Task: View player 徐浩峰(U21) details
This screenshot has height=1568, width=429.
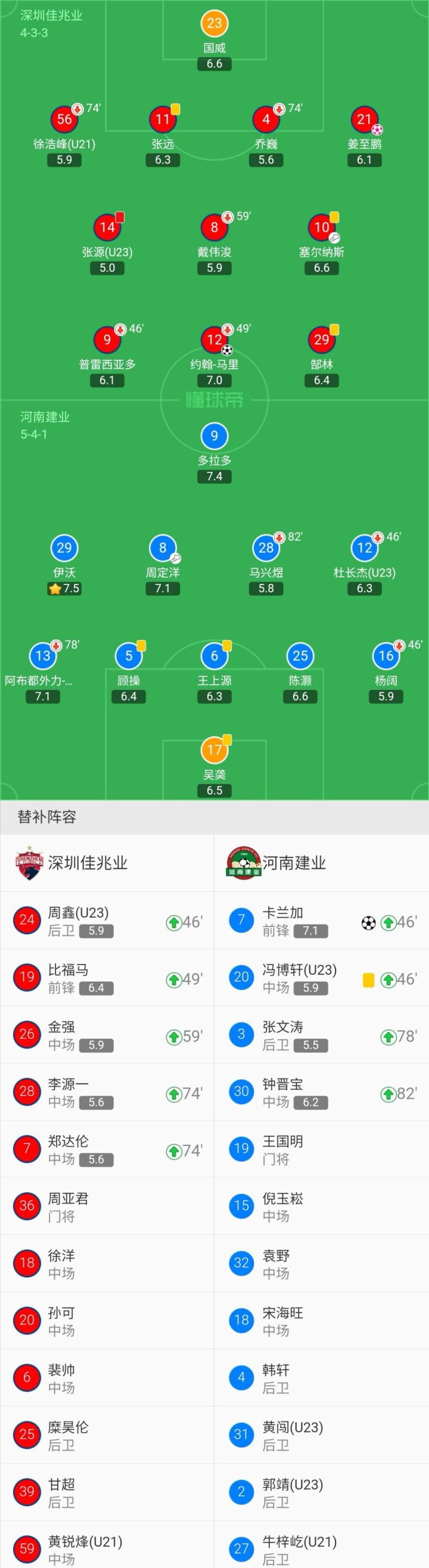Action: click(64, 136)
